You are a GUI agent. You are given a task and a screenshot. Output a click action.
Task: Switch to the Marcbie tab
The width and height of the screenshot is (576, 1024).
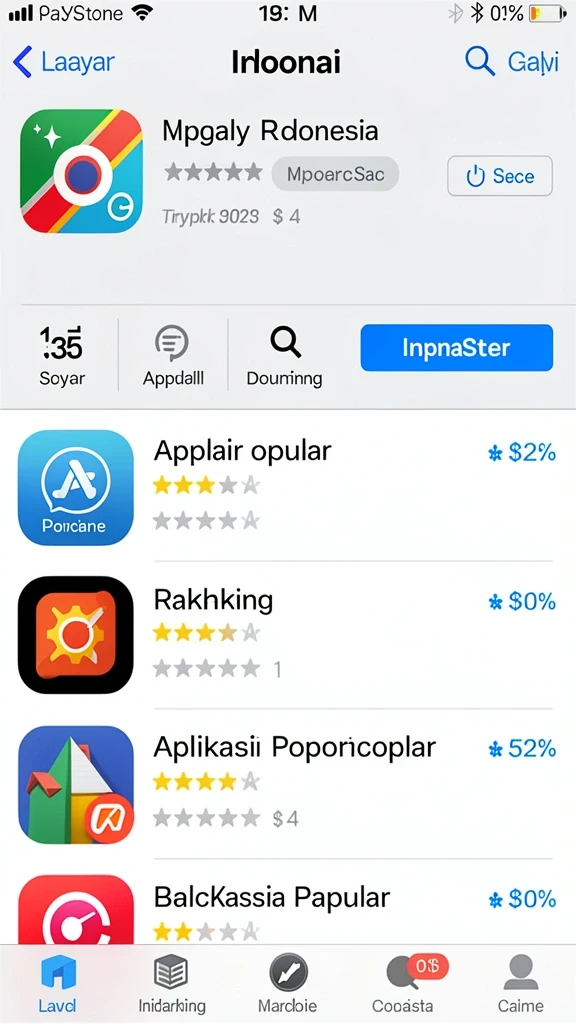click(287, 984)
